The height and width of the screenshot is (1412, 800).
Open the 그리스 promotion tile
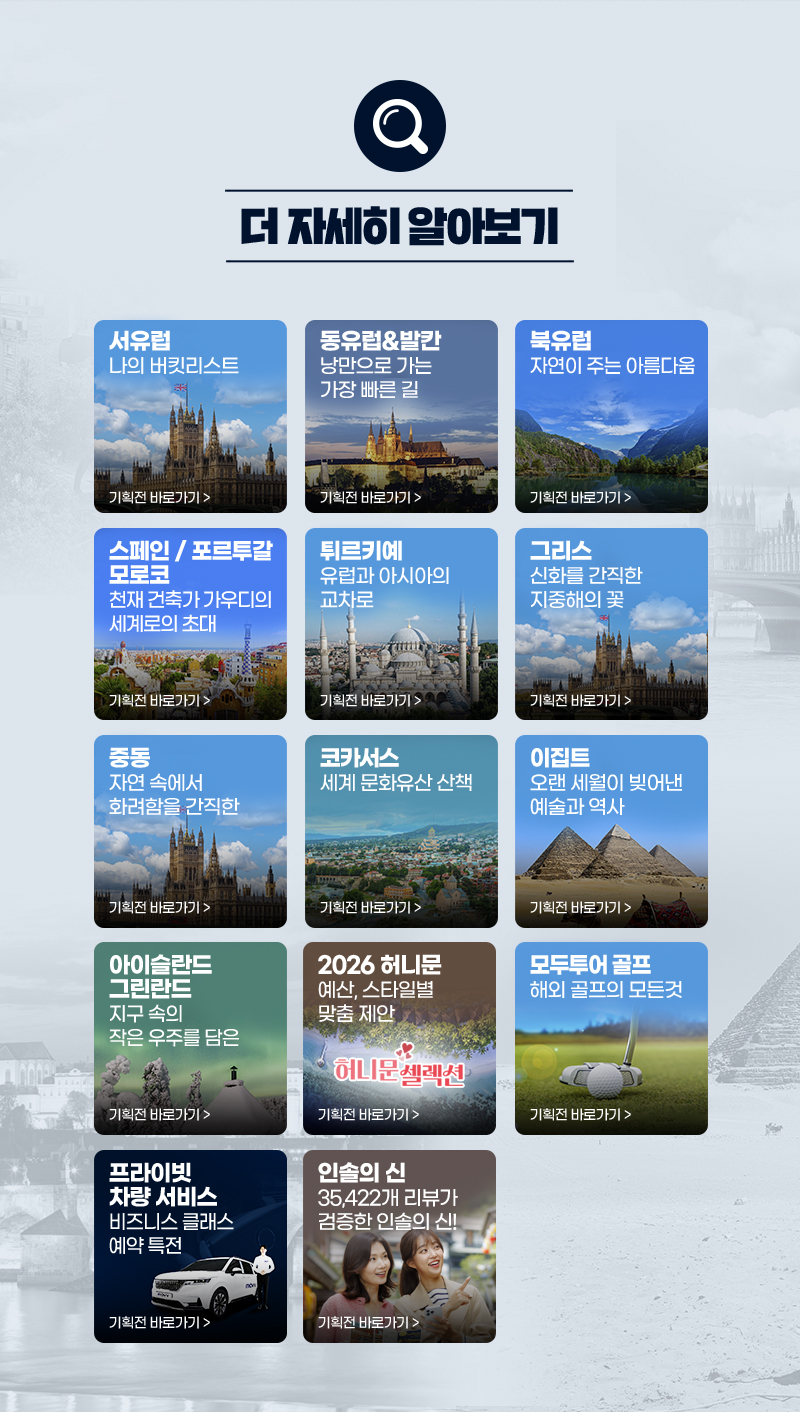611,624
